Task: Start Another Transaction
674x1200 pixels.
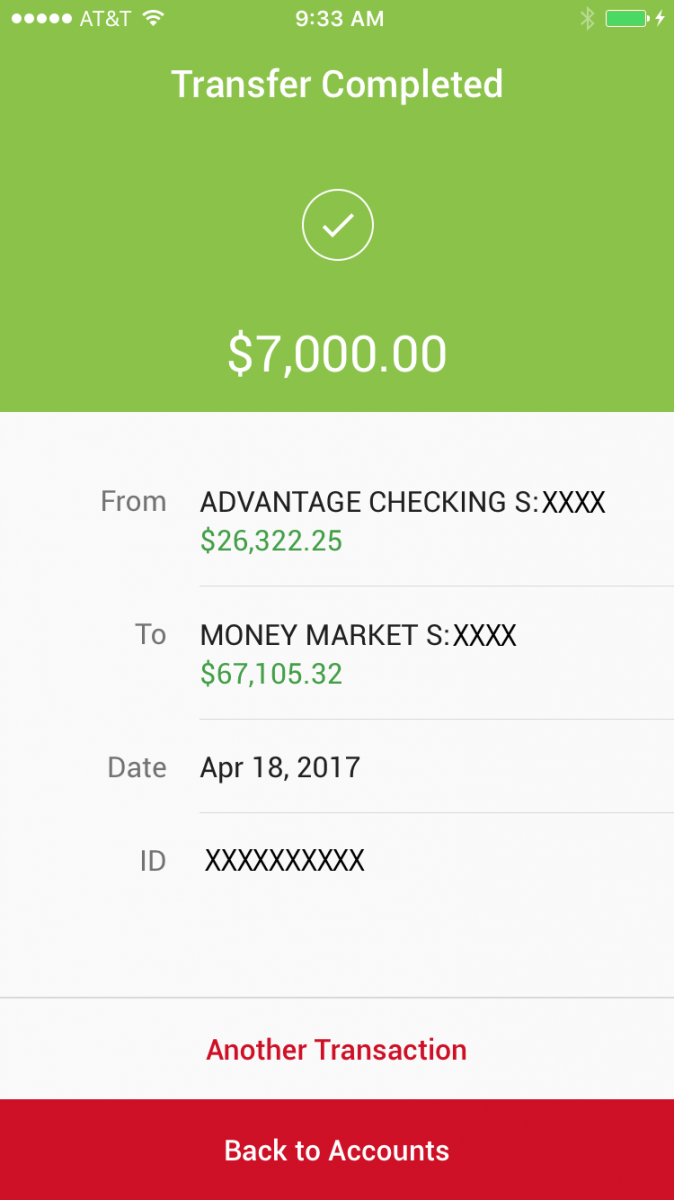Action: 337,1049
